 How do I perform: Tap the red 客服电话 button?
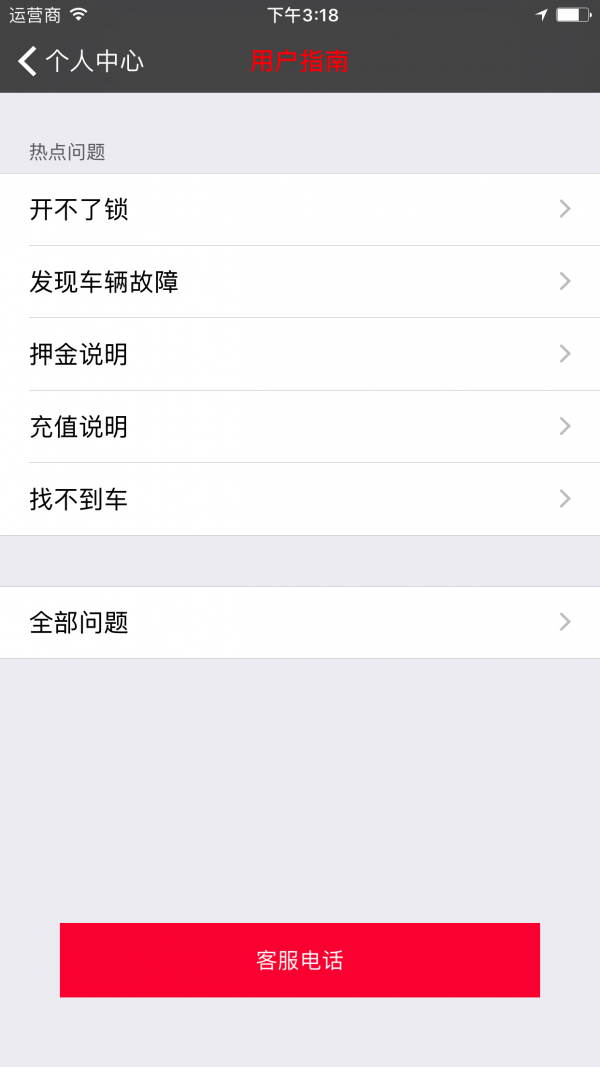pos(300,960)
